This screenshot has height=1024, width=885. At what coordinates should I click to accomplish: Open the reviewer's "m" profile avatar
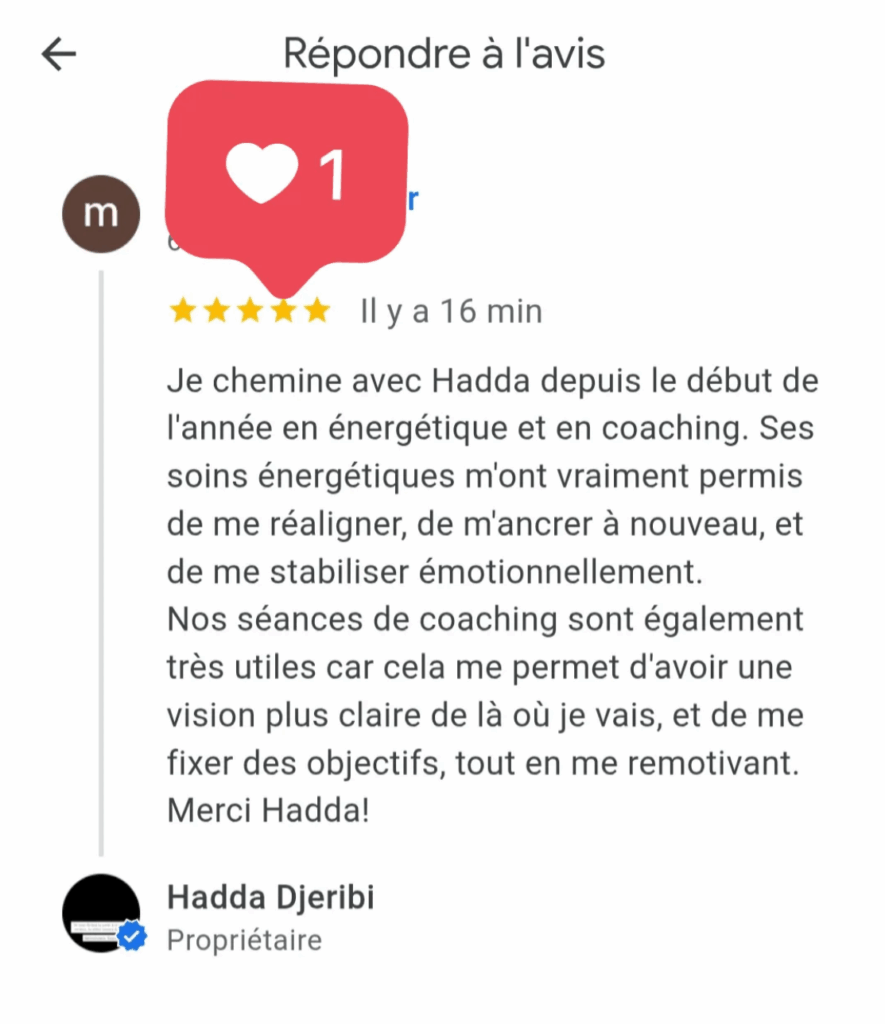100,213
